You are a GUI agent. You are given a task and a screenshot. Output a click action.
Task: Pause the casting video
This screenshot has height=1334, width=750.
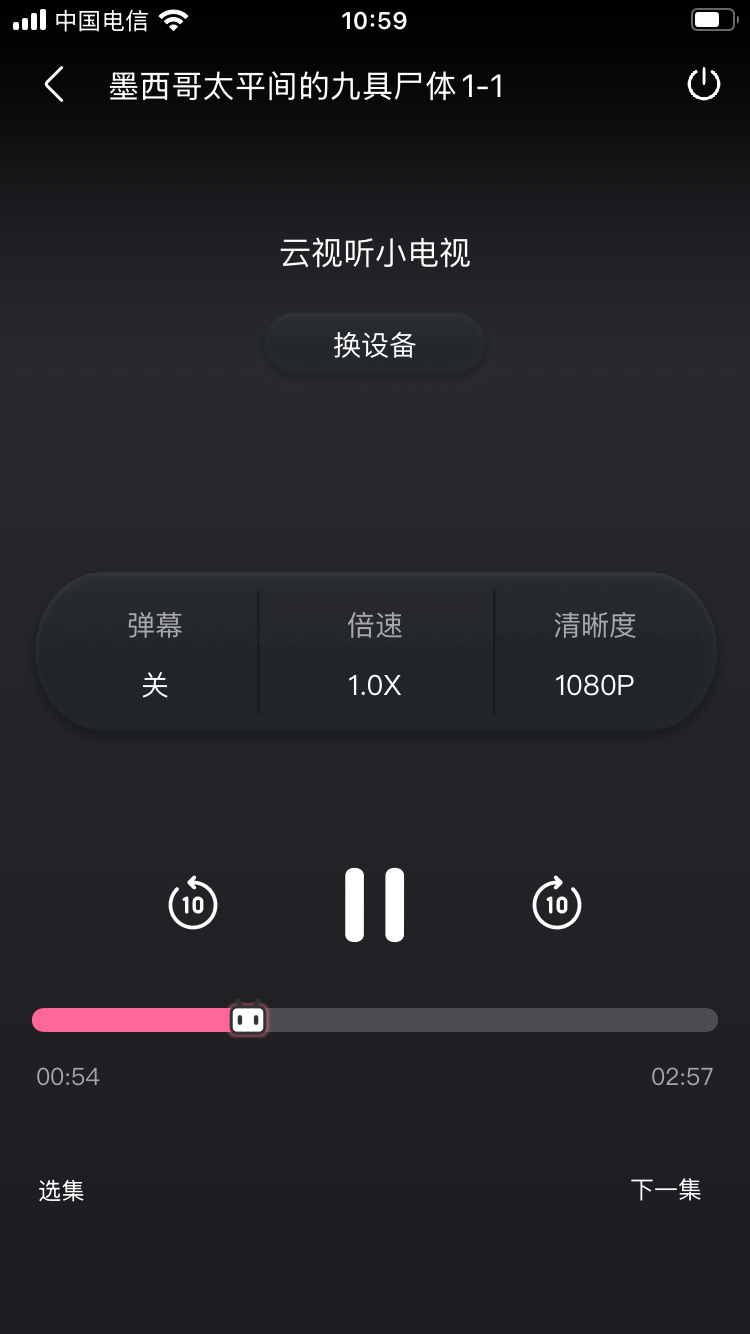click(375, 904)
